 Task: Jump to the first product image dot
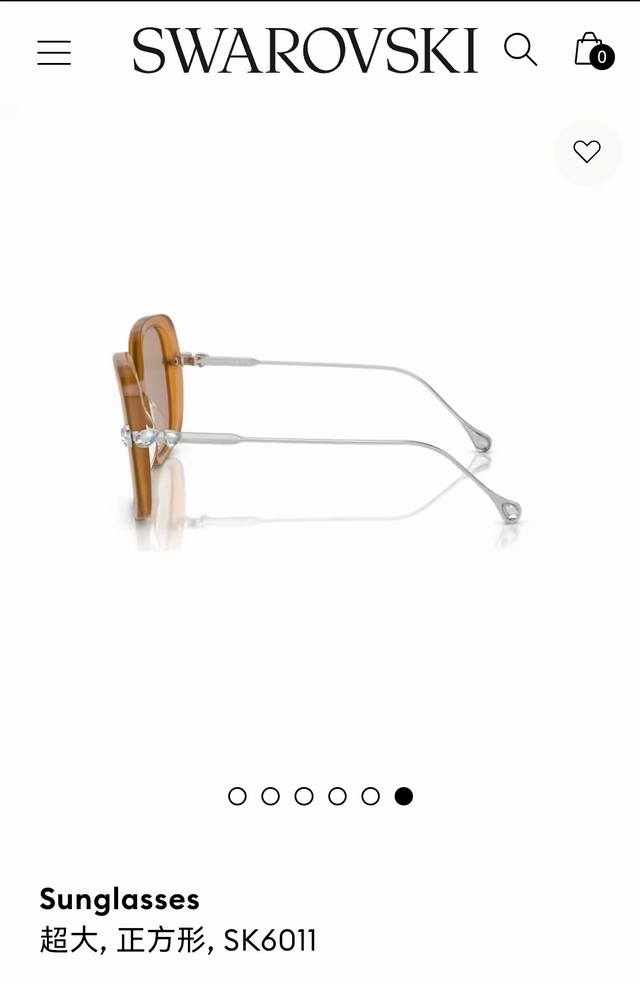237,796
